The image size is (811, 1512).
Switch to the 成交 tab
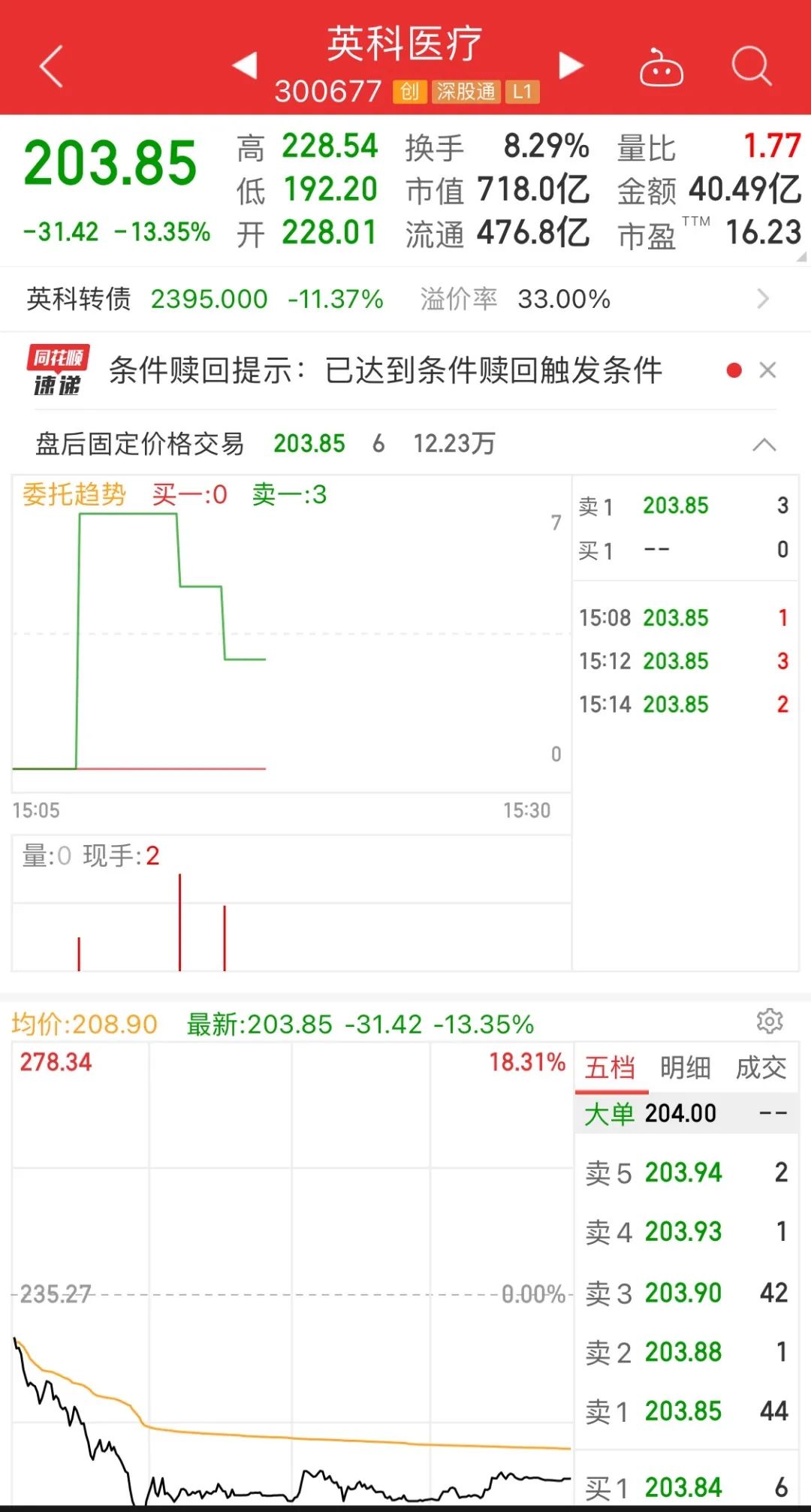(x=761, y=1067)
